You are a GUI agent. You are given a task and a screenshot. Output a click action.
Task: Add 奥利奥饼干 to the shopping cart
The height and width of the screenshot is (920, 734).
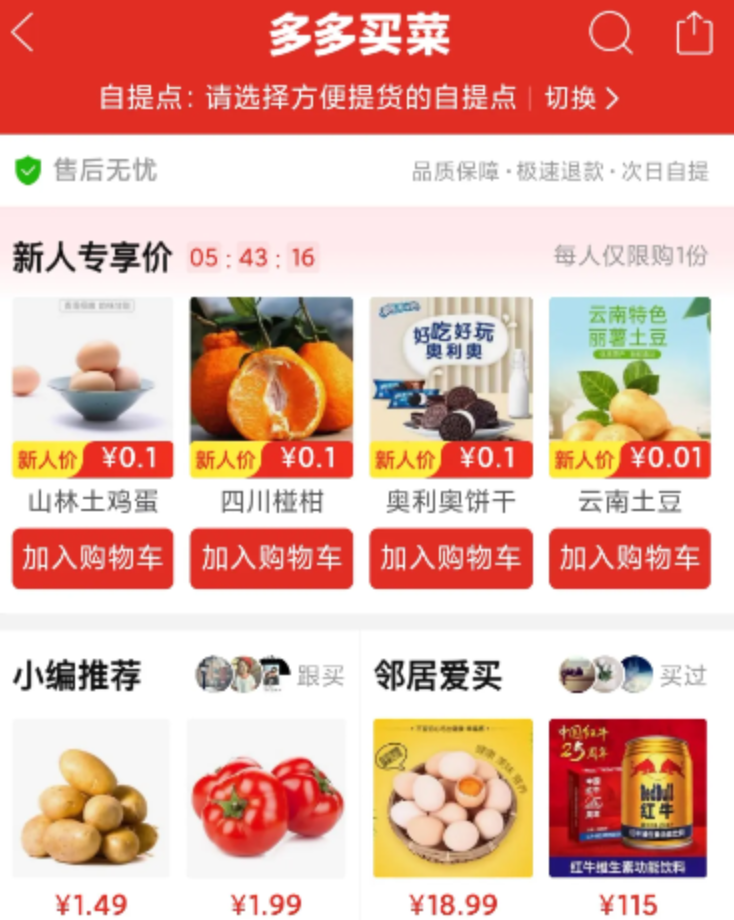coord(451,558)
